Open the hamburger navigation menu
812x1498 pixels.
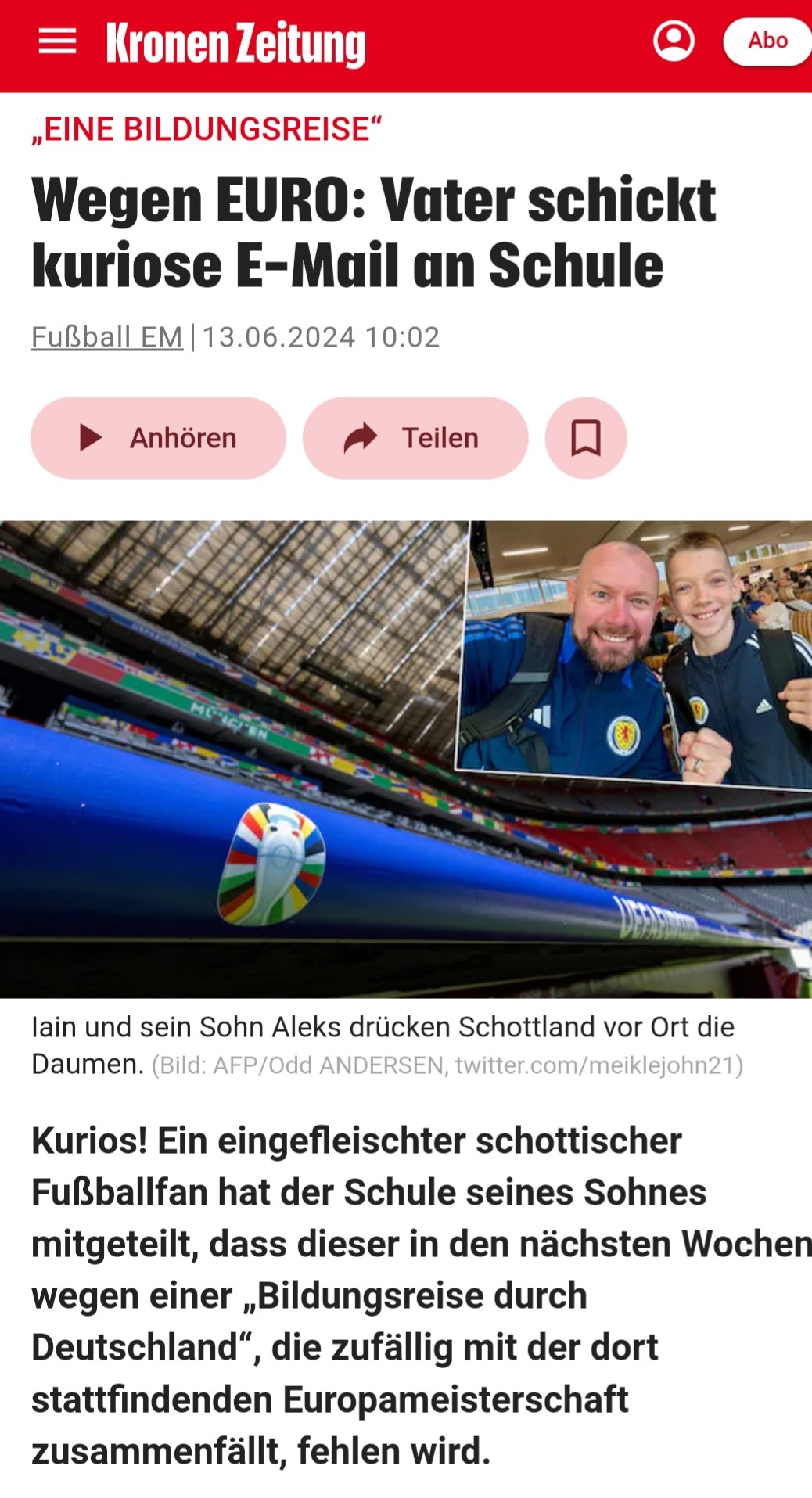point(58,41)
